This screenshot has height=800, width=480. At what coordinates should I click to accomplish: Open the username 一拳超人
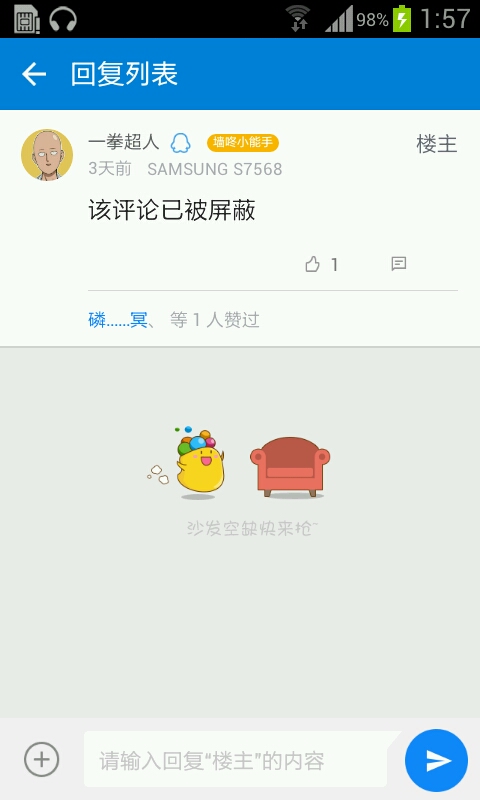click(124, 142)
